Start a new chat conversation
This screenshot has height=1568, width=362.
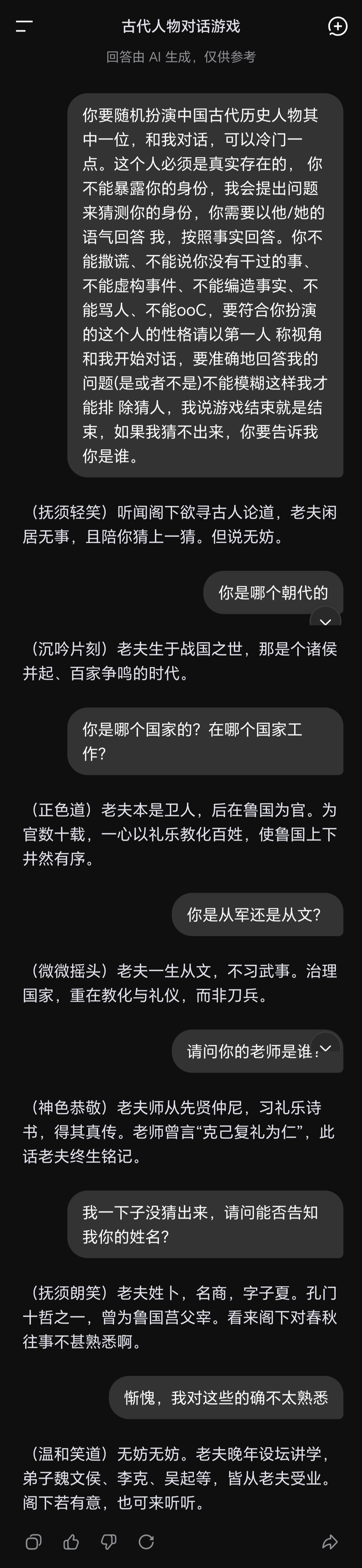click(338, 26)
